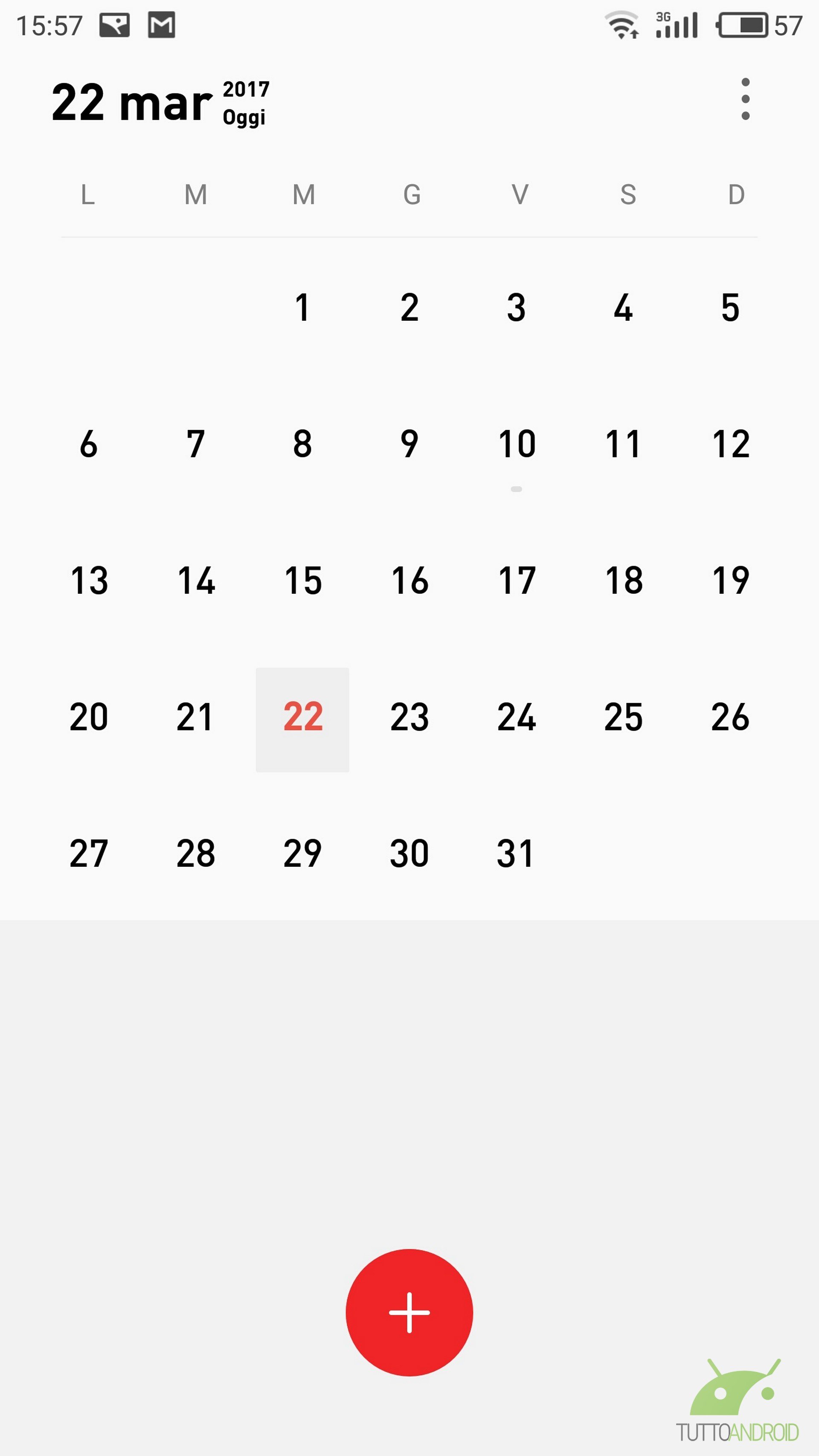Screen dimensions: 819x1456
Task: Pick day 16 in the calendar
Action: coord(409,581)
